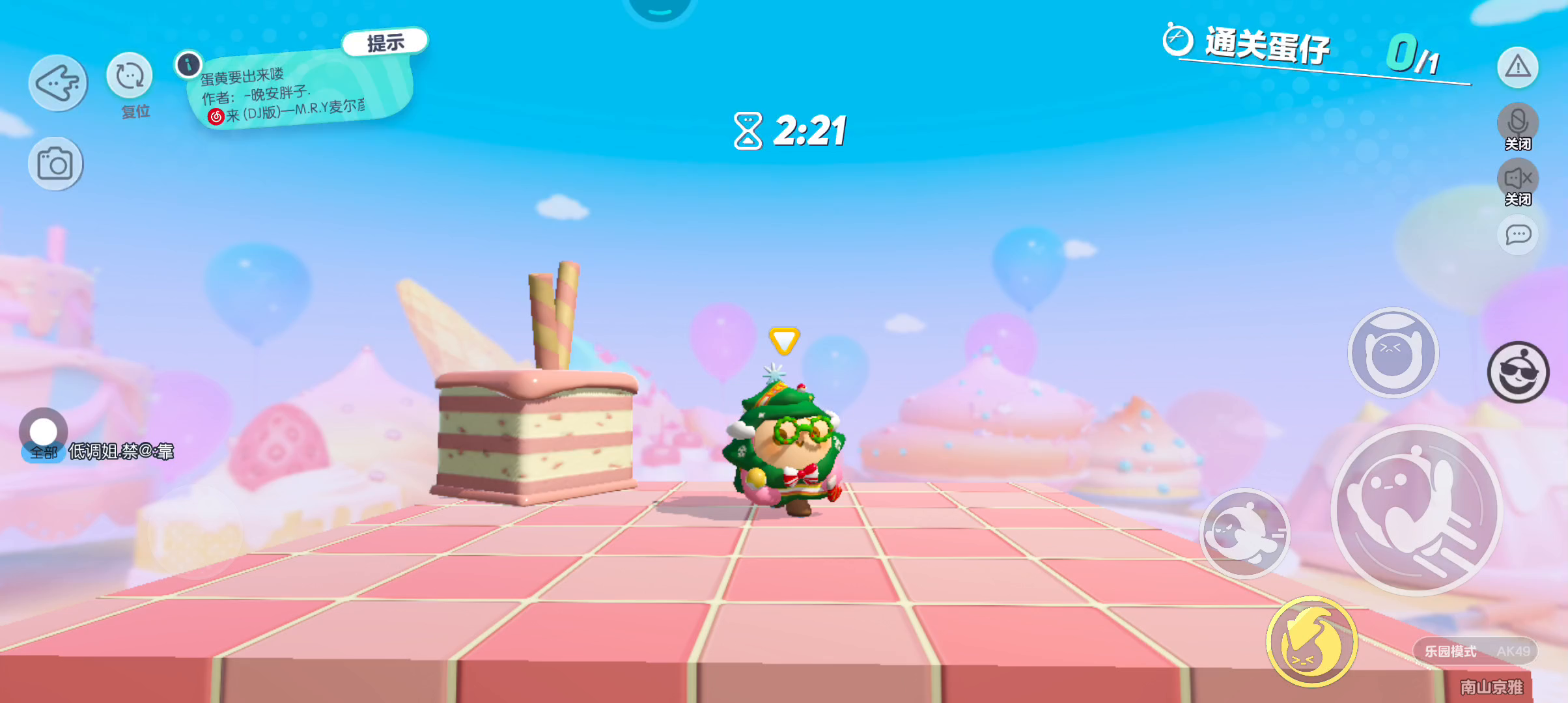Open the sunglasses emote button
This screenshot has height=703, width=1568.
tap(1518, 372)
